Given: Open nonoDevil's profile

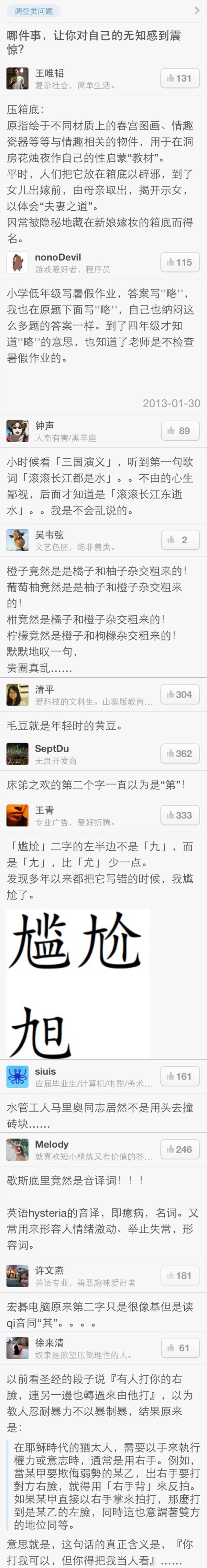Looking at the screenshot, I should [x=57, y=258].
